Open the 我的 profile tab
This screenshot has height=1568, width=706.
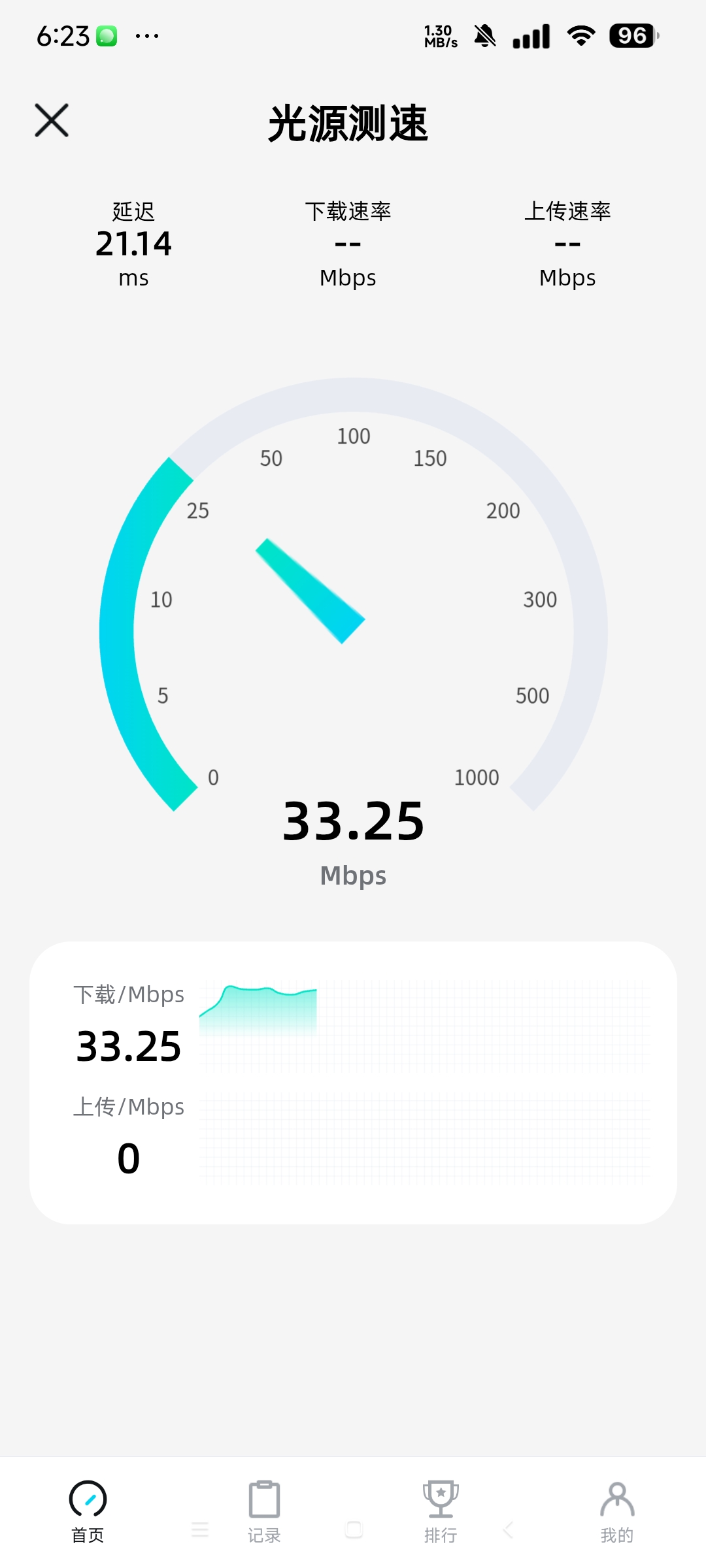pyautogui.click(x=617, y=1511)
